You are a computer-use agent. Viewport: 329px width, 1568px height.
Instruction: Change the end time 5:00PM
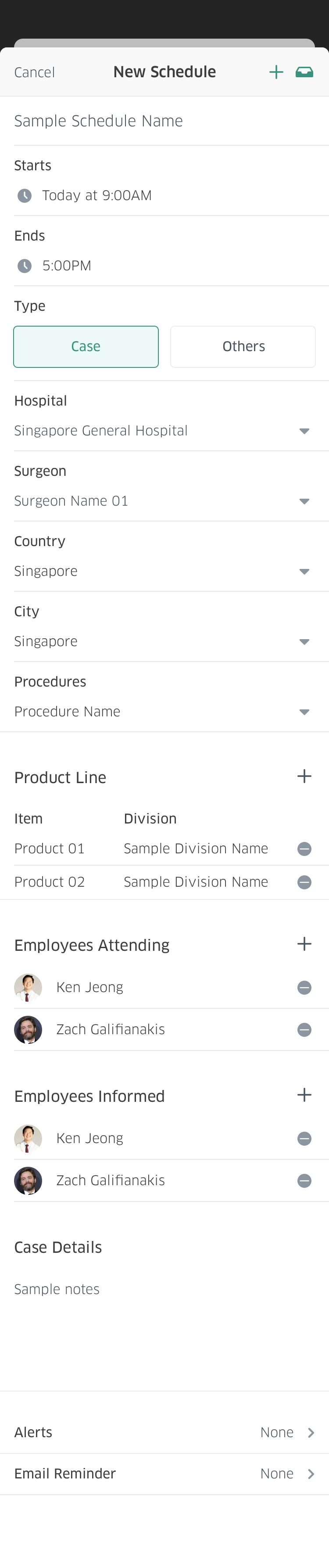(x=66, y=266)
